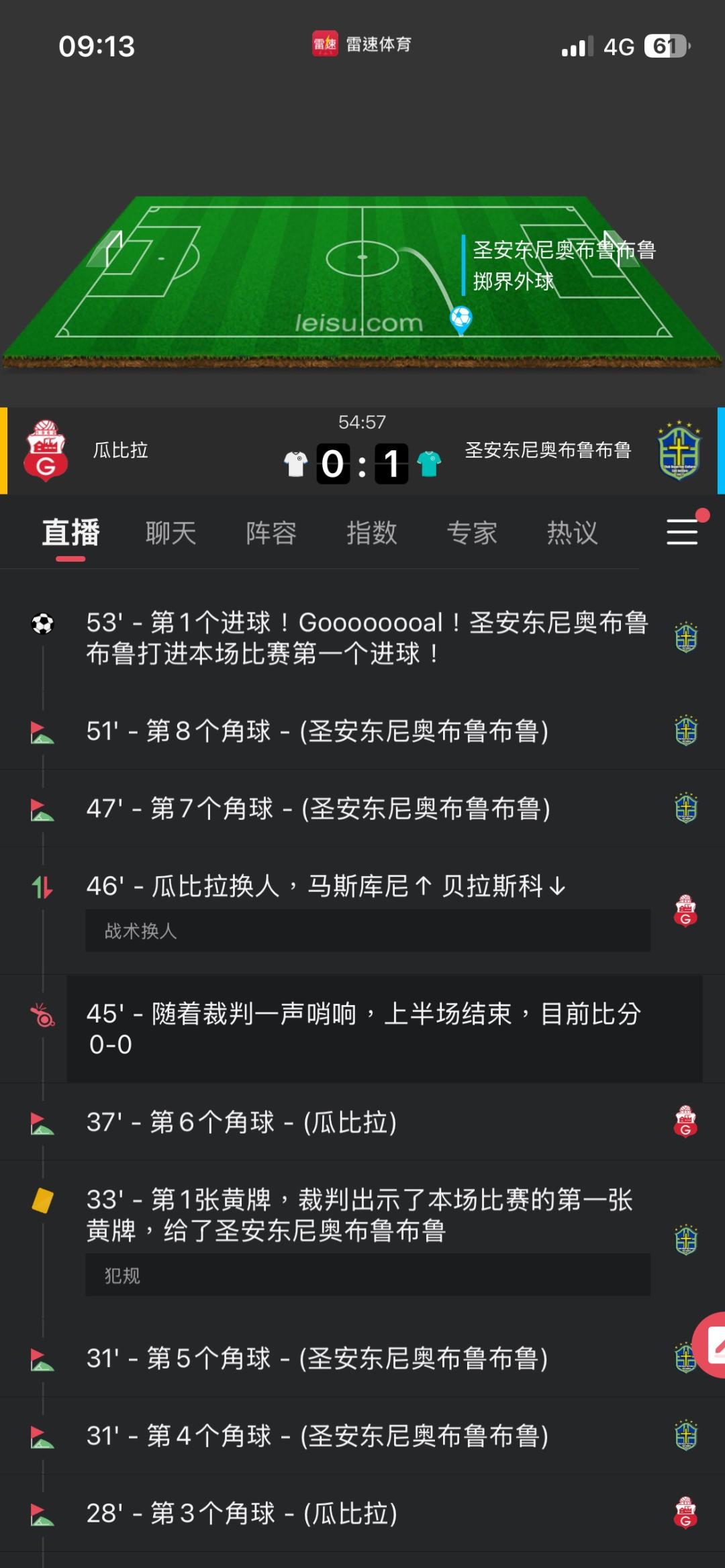Image resolution: width=725 pixels, height=1568 pixels.
Task: View the 热议 tab
Action: [x=572, y=533]
